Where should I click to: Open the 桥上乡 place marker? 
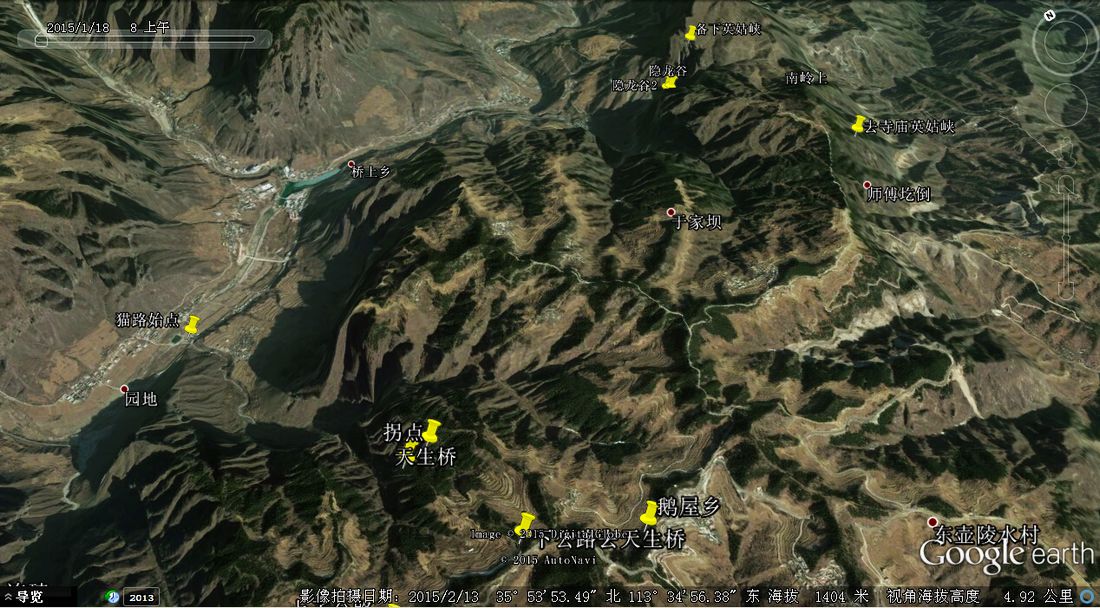click(351, 164)
